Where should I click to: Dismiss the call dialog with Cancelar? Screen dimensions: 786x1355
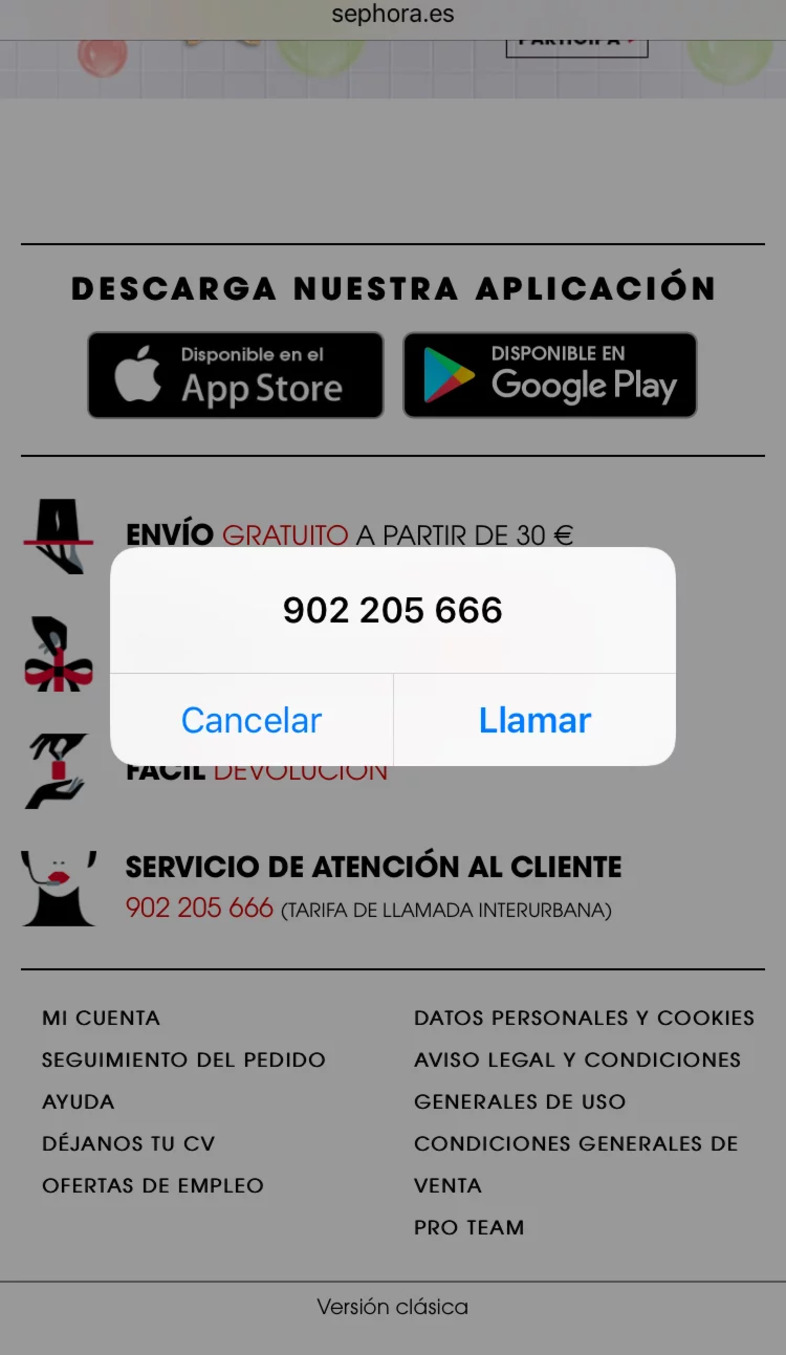[251, 720]
